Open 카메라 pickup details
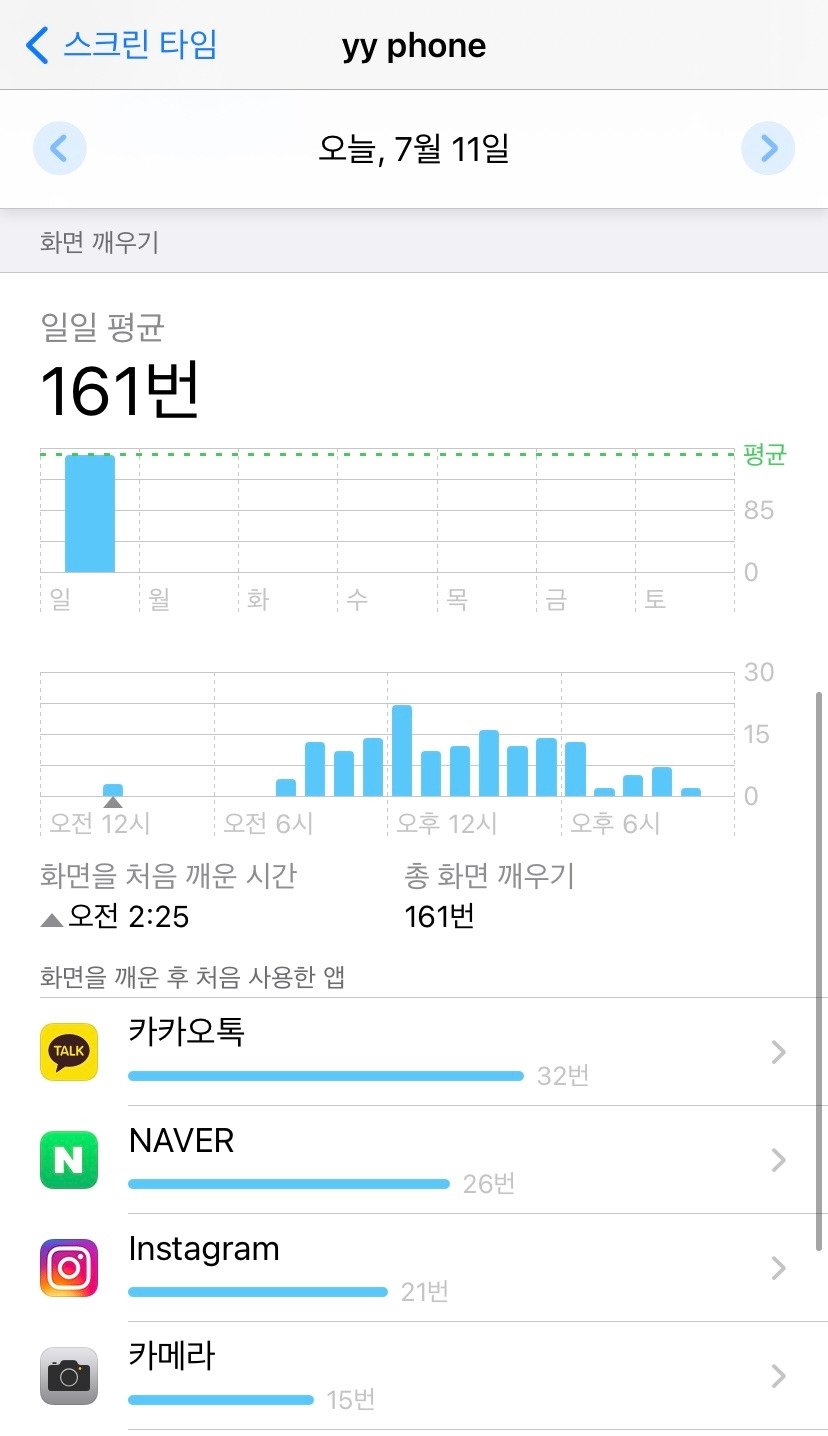This screenshot has height=1436, width=828. click(414, 1376)
